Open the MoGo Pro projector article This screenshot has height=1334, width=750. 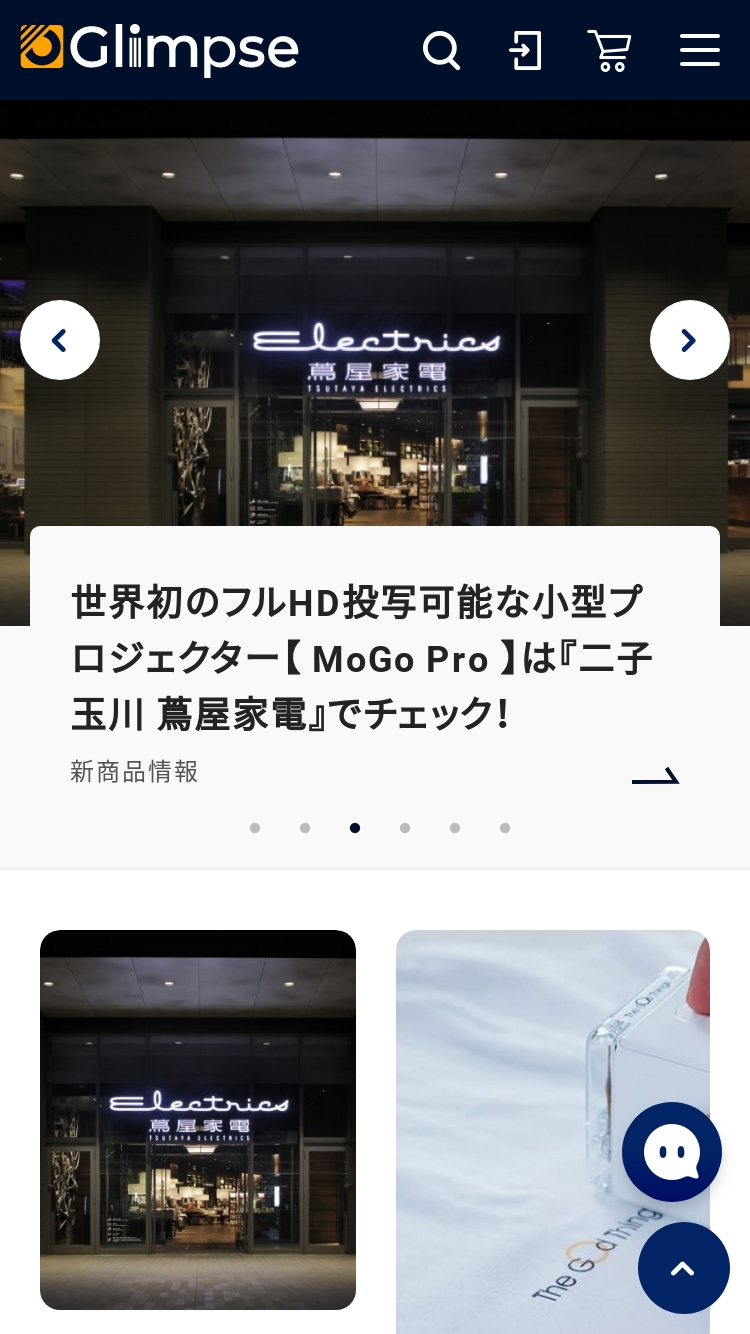tap(362, 658)
